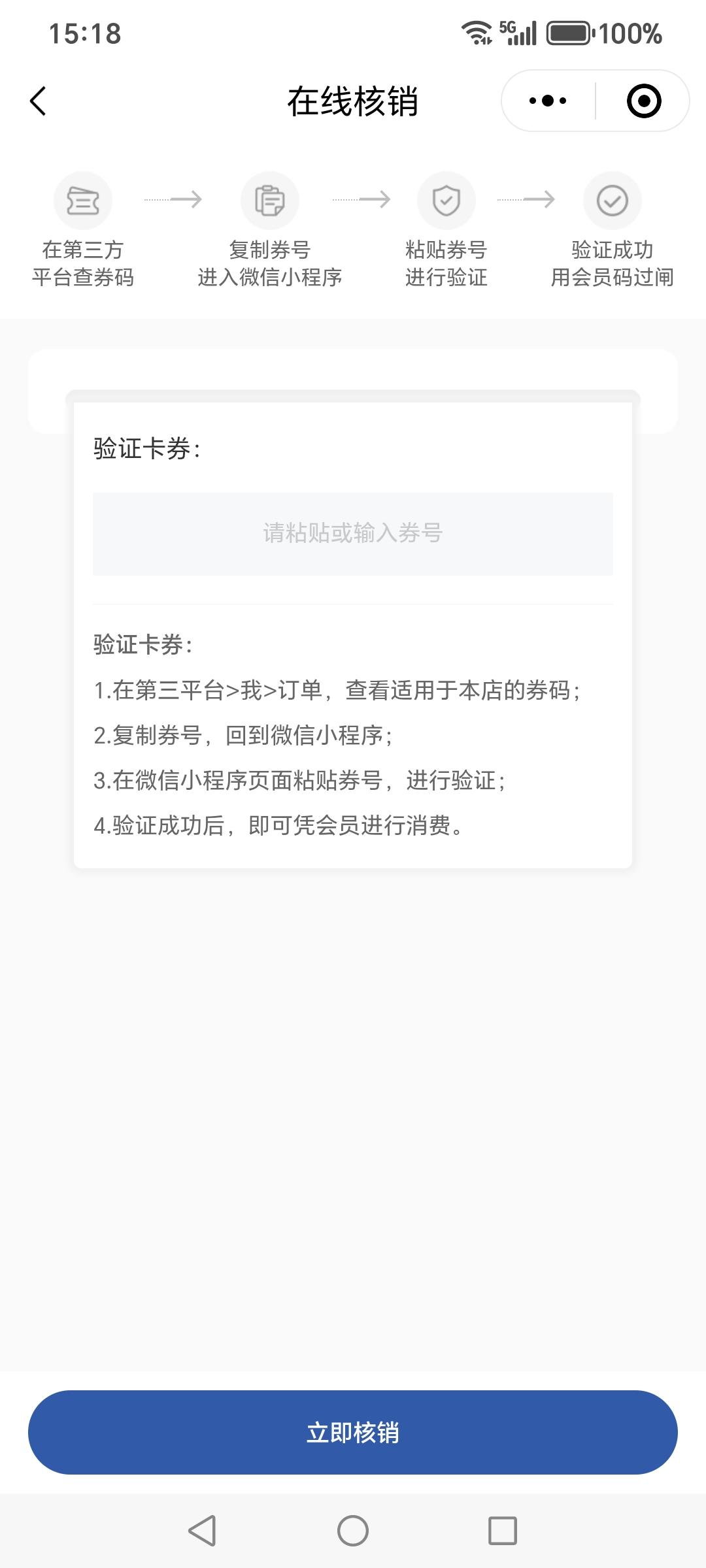The image size is (706, 1568).
Task: Click the shield icon for 粘贴券号进行验证 step
Action: (x=446, y=201)
